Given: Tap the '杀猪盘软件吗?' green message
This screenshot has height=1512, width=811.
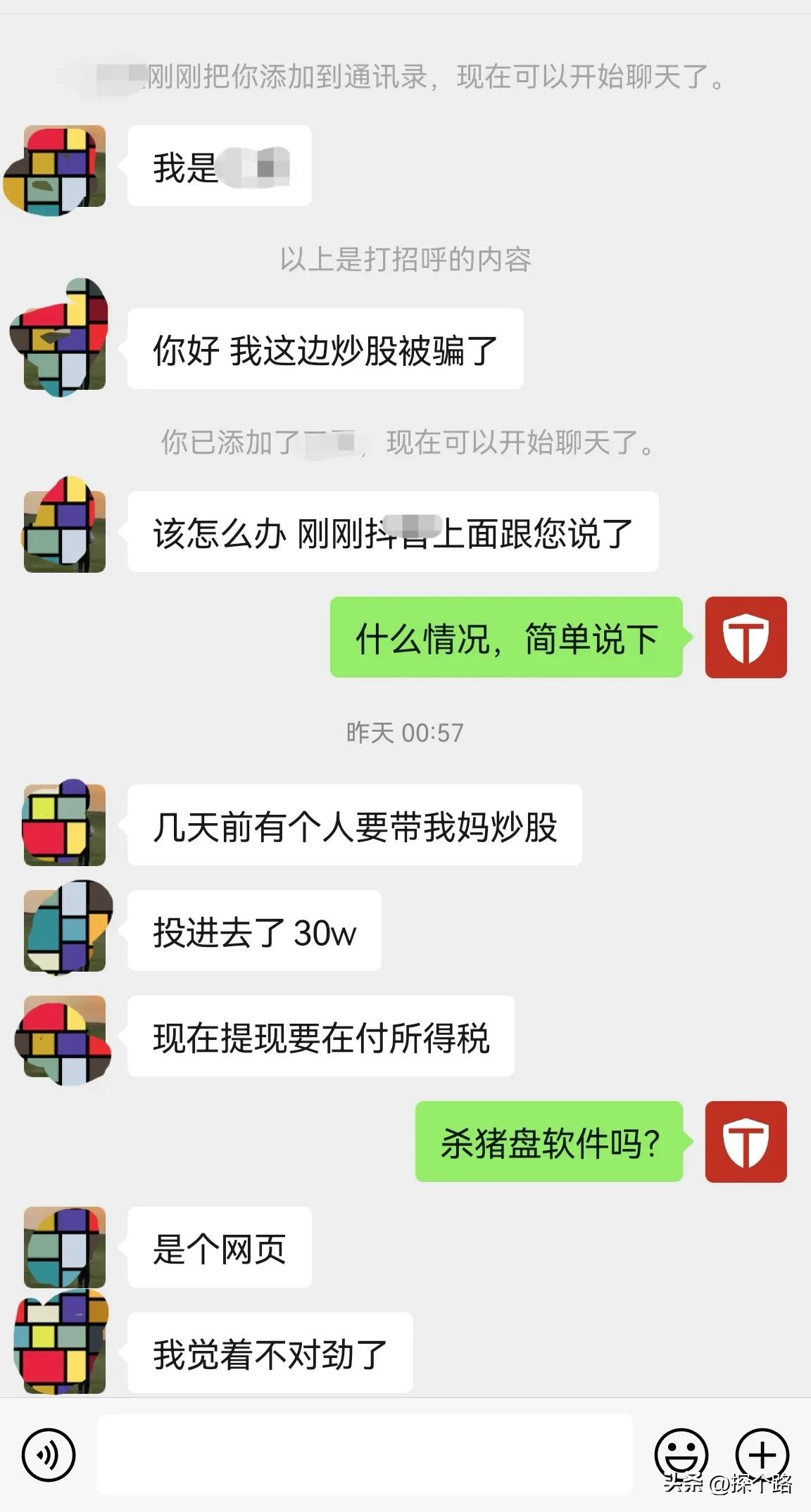Looking at the screenshot, I should [550, 1141].
